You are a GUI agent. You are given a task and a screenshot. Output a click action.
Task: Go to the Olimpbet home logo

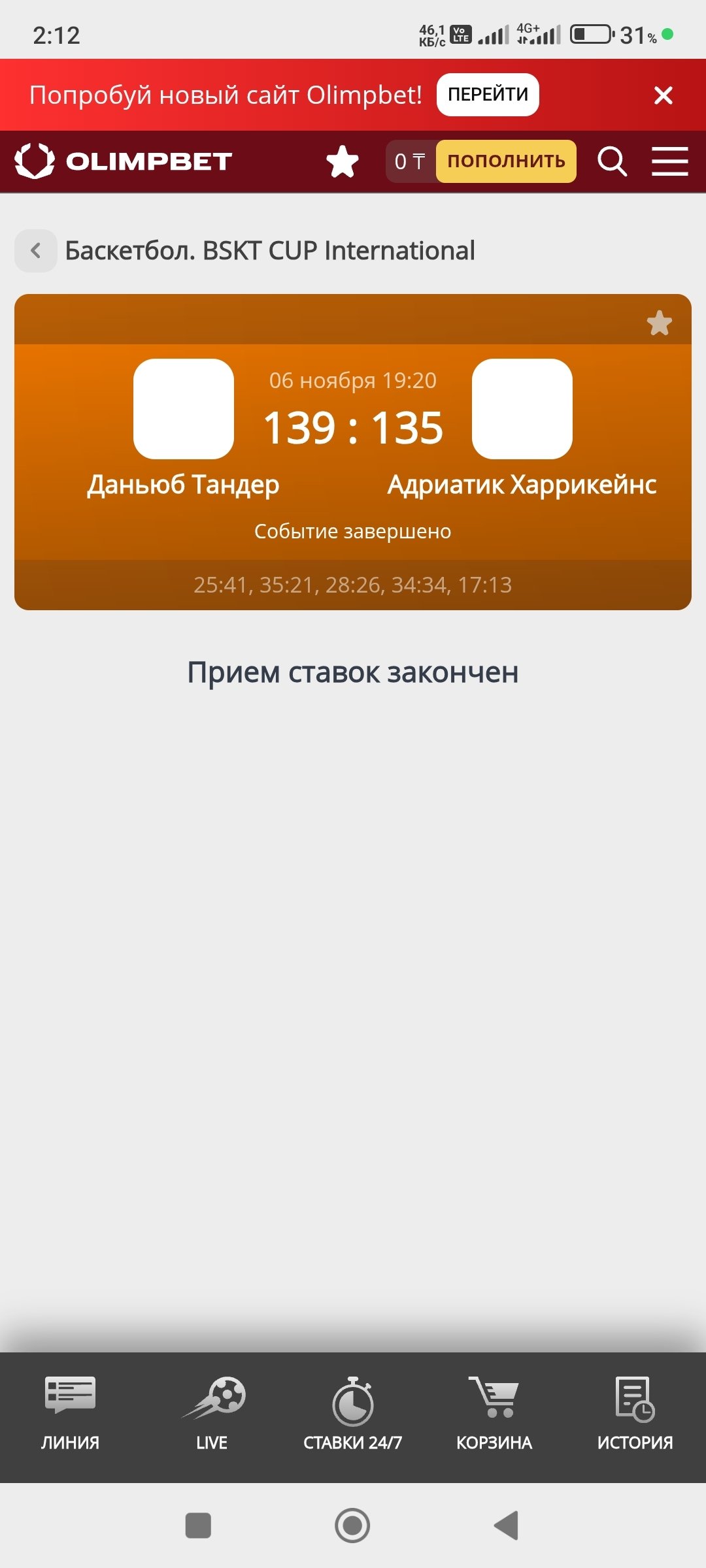pyautogui.click(x=124, y=161)
